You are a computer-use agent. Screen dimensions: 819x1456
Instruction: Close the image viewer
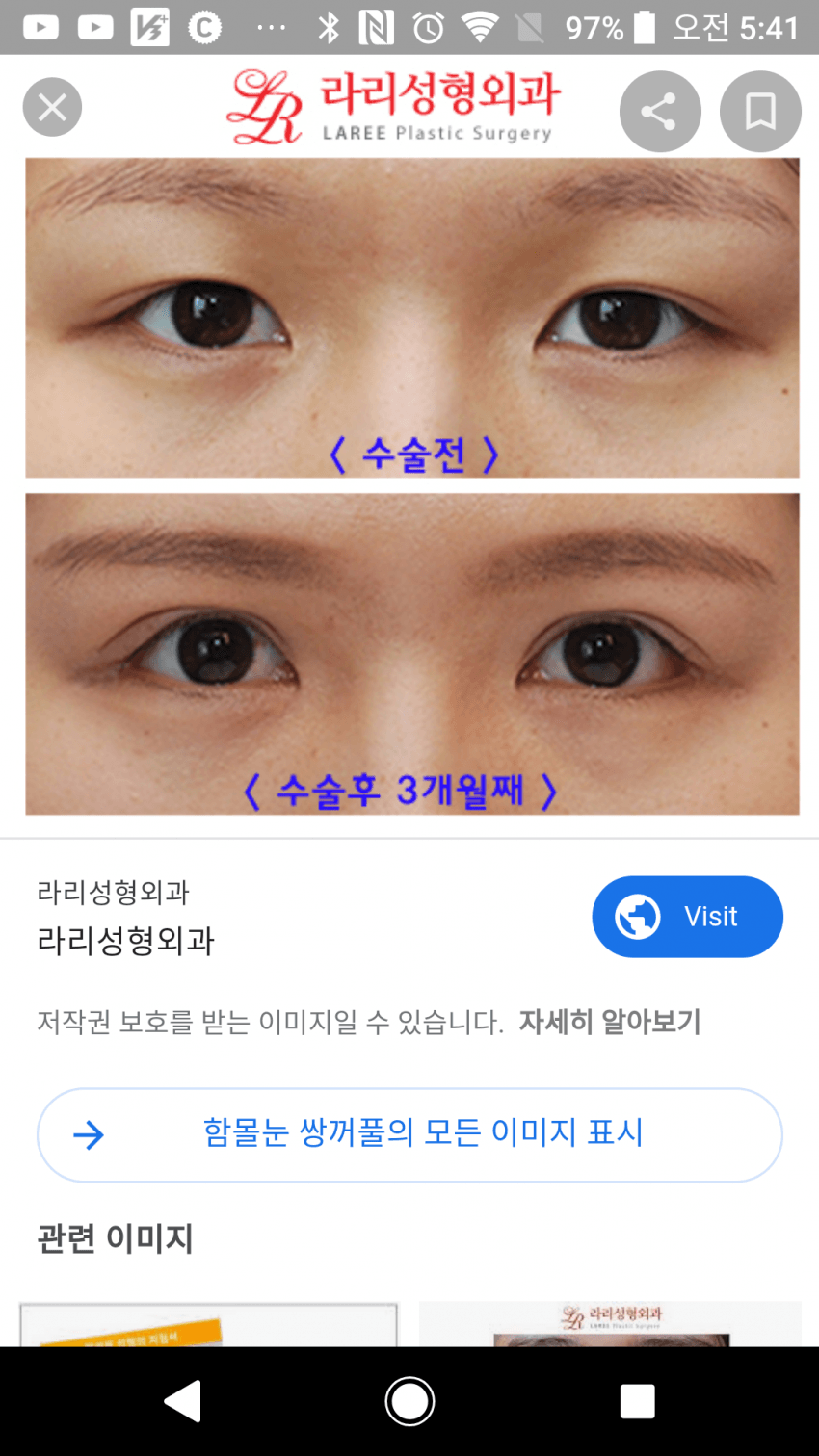52,107
